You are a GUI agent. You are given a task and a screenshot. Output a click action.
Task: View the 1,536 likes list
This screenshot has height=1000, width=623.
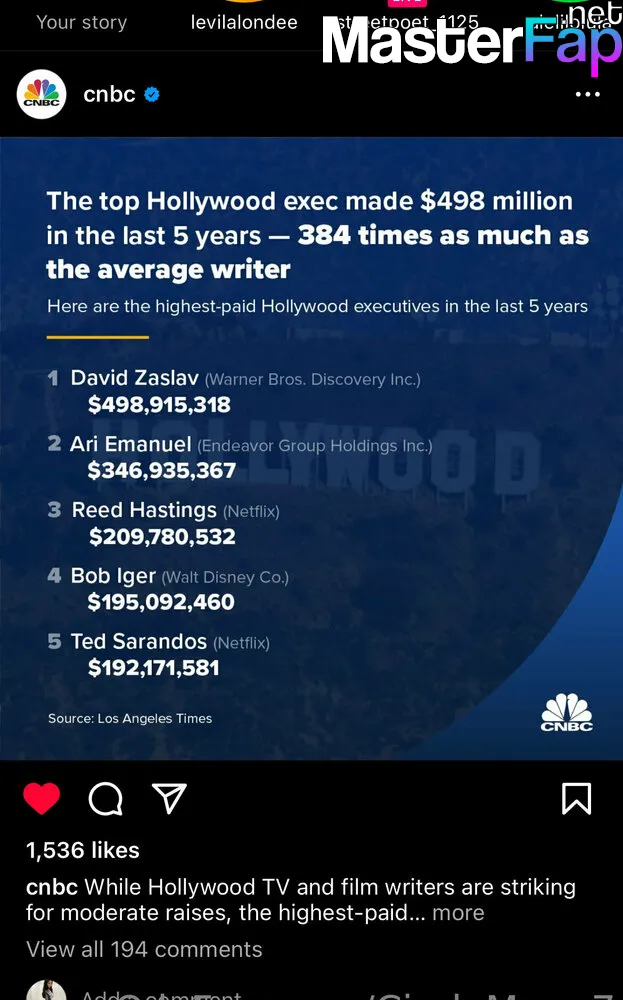83,850
